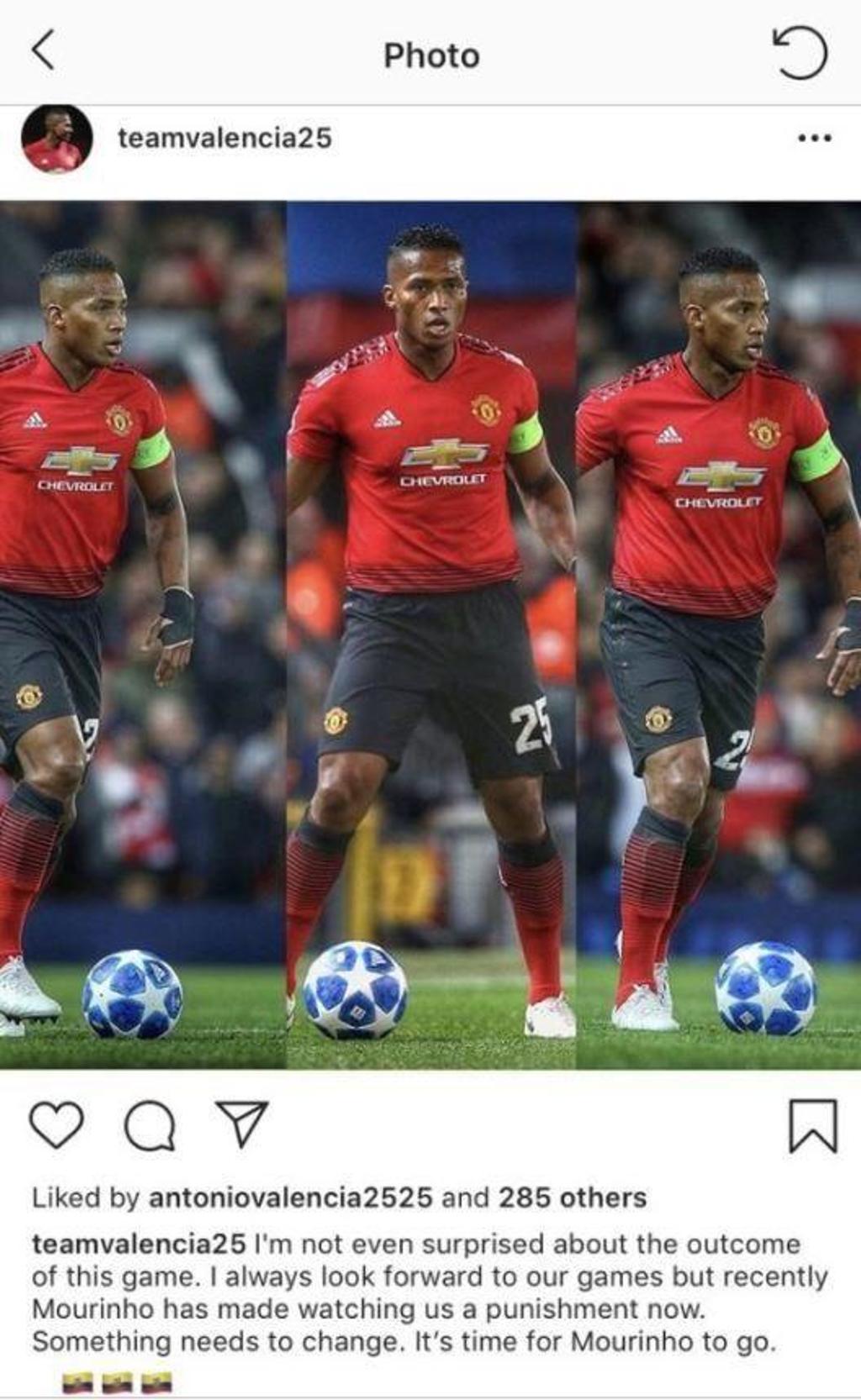Open teamvalencia25 profile from the caption
Screen dimensions: 861x1400
coord(139,1244)
